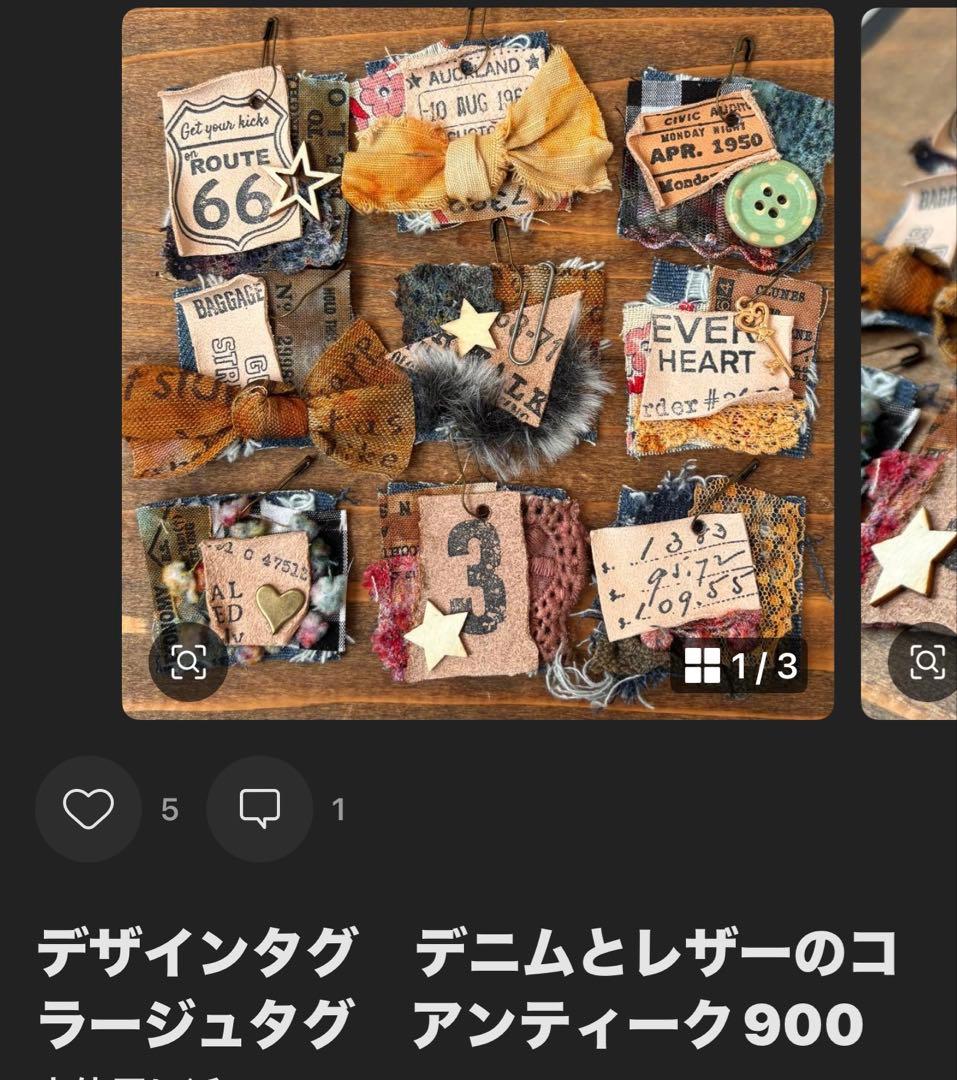Open the 1 / 3 photo grid indicator
Image resolution: width=957 pixels, height=1080 pixels.
[x=741, y=665]
